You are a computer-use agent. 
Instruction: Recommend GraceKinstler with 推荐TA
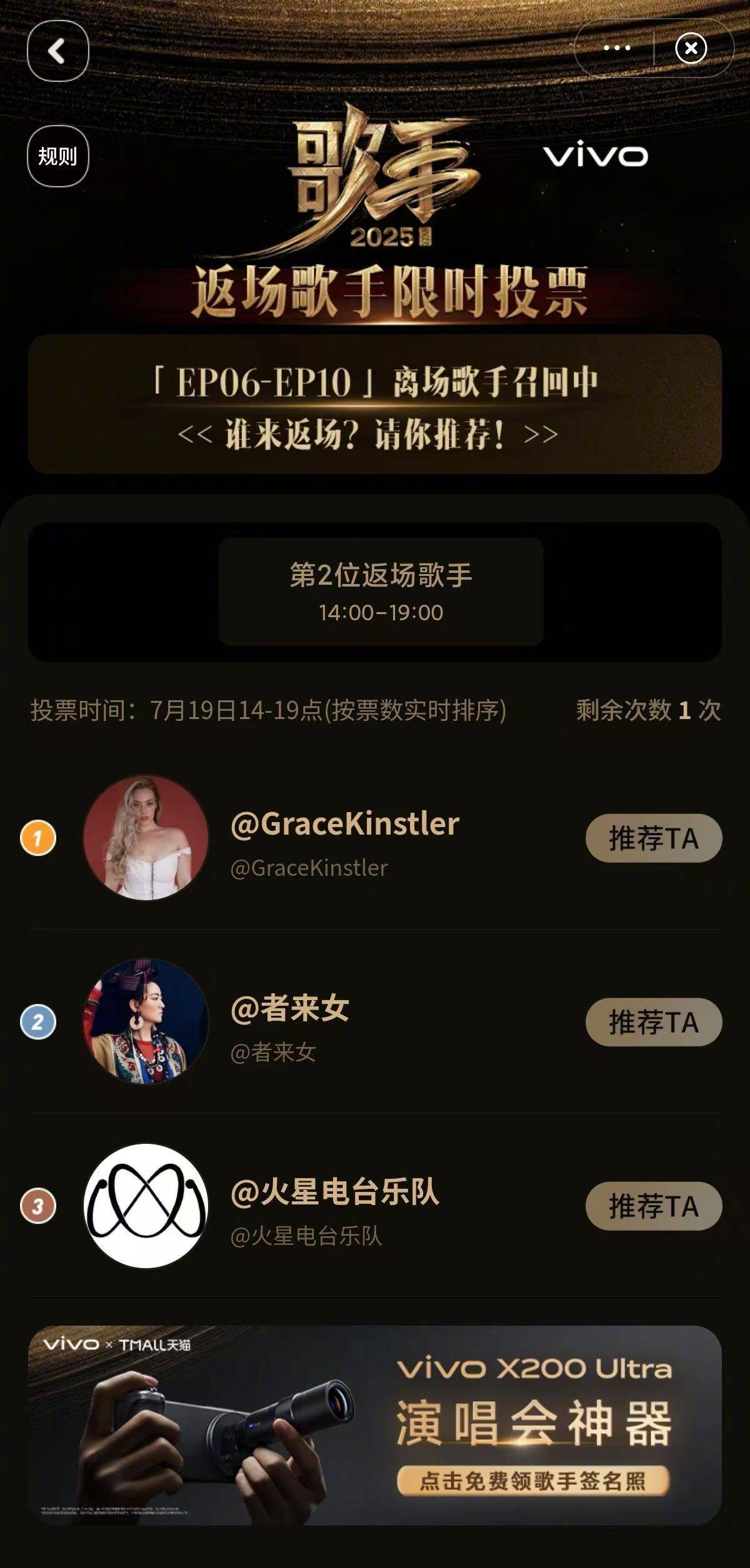pos(653,838)
